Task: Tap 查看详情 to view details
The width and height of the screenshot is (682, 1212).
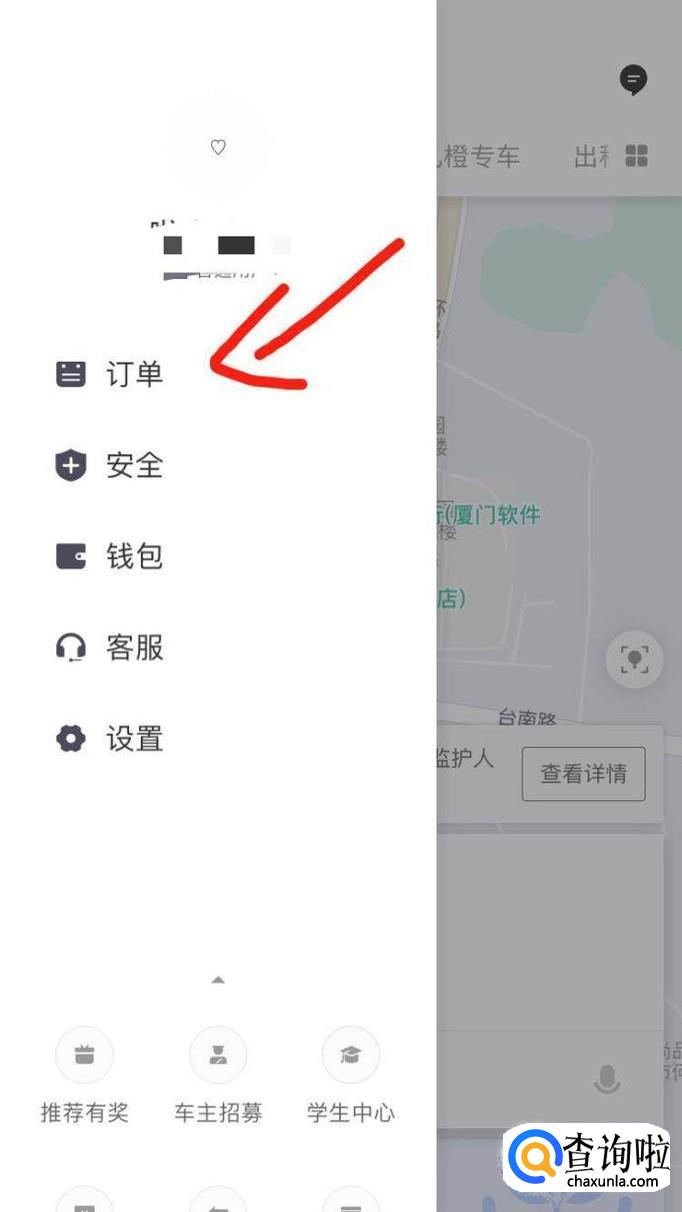Action: [583, 774]
